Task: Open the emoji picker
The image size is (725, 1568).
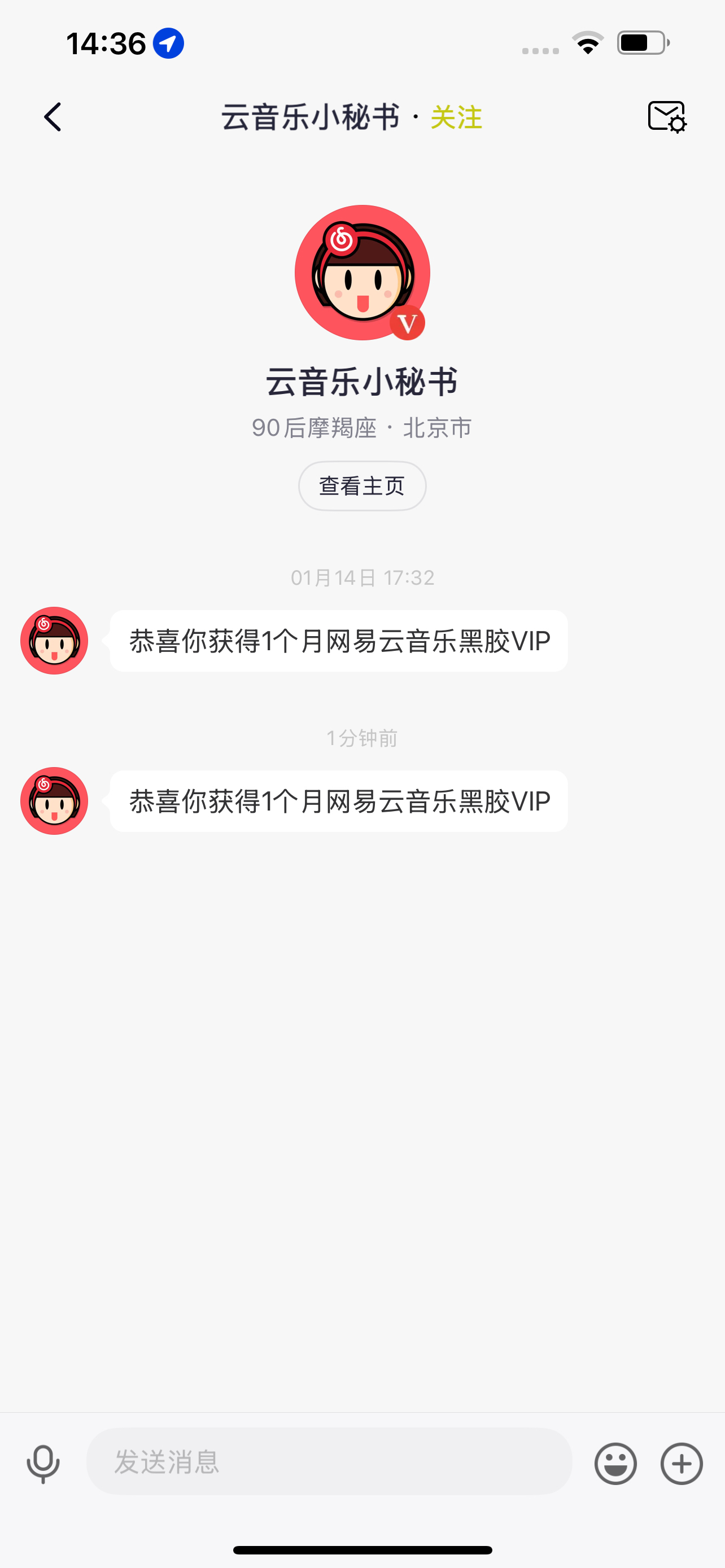Action: point(615,1464)
